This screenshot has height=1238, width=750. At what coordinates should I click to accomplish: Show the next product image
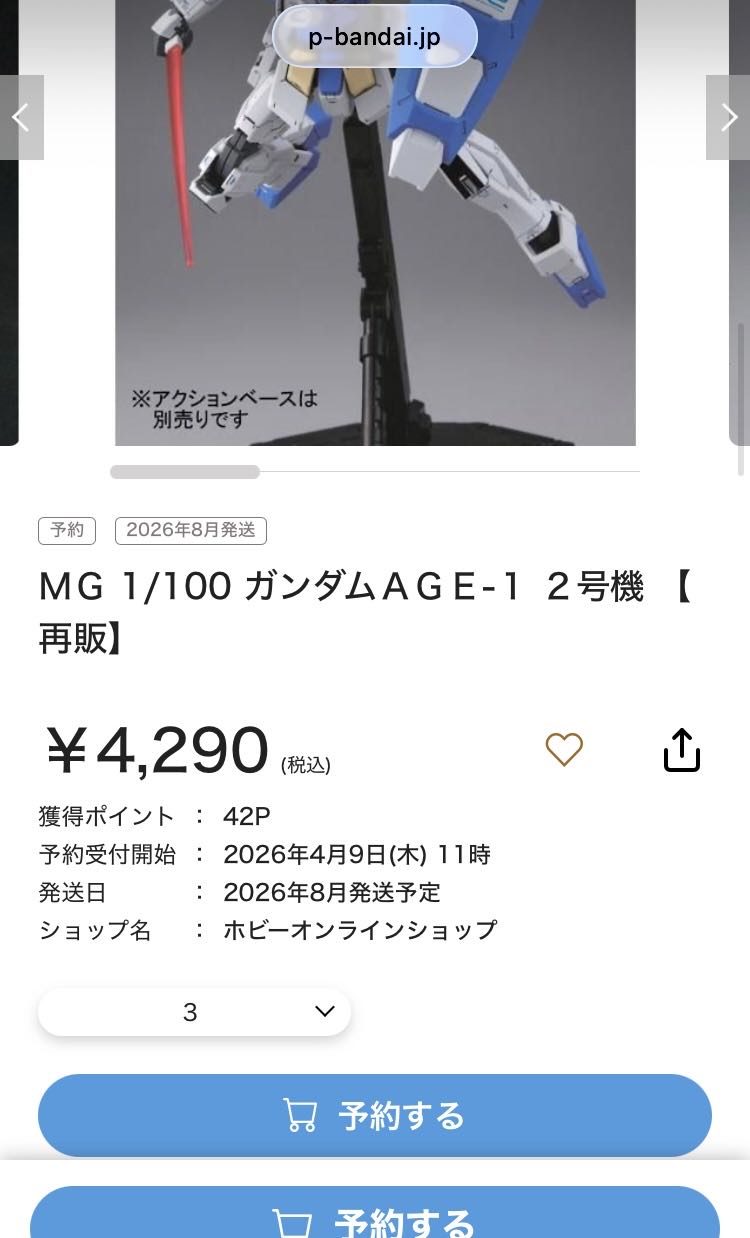[x=728, y=118]
